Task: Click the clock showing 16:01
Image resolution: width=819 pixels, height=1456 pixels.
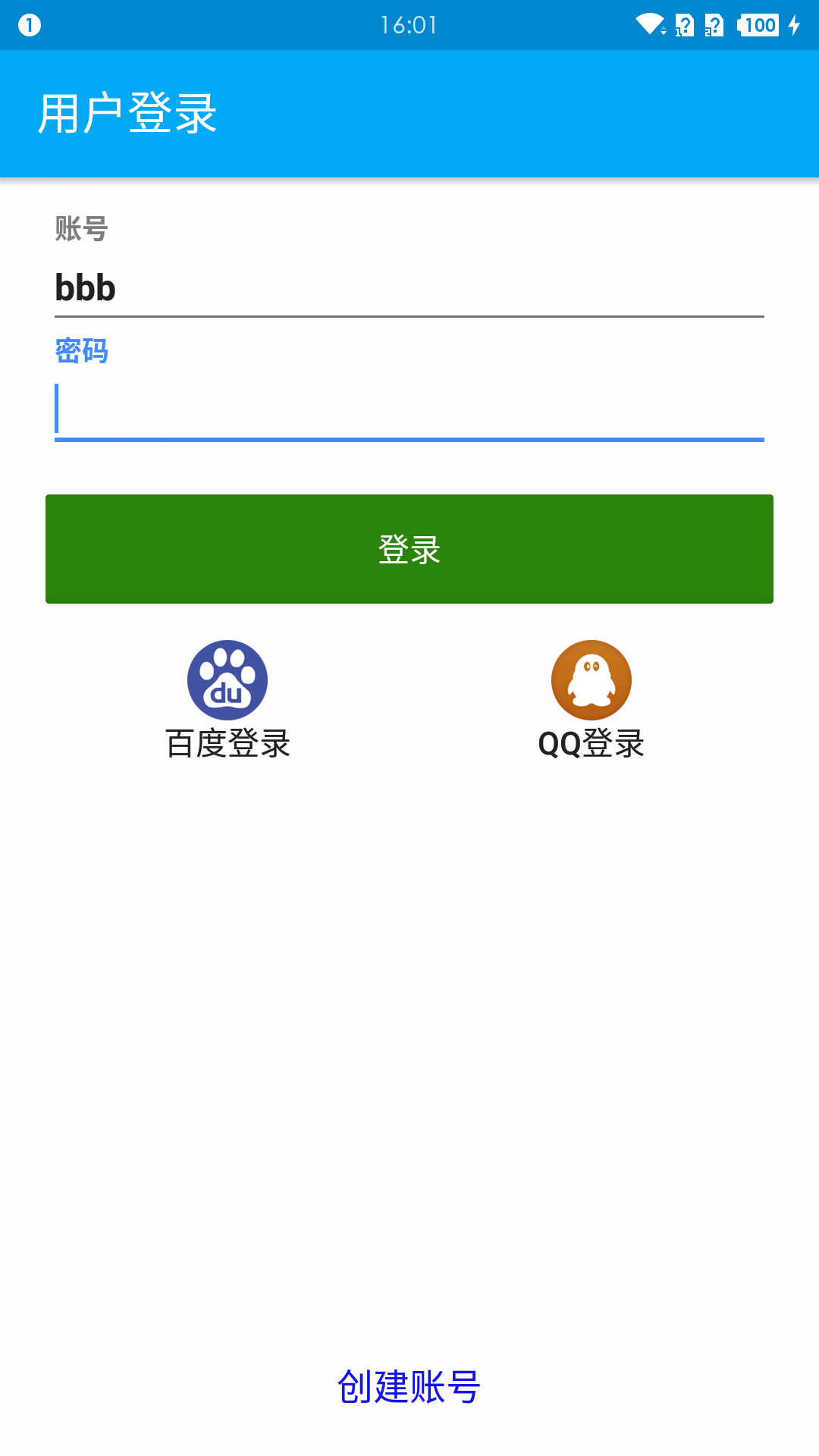Action: 409,25
